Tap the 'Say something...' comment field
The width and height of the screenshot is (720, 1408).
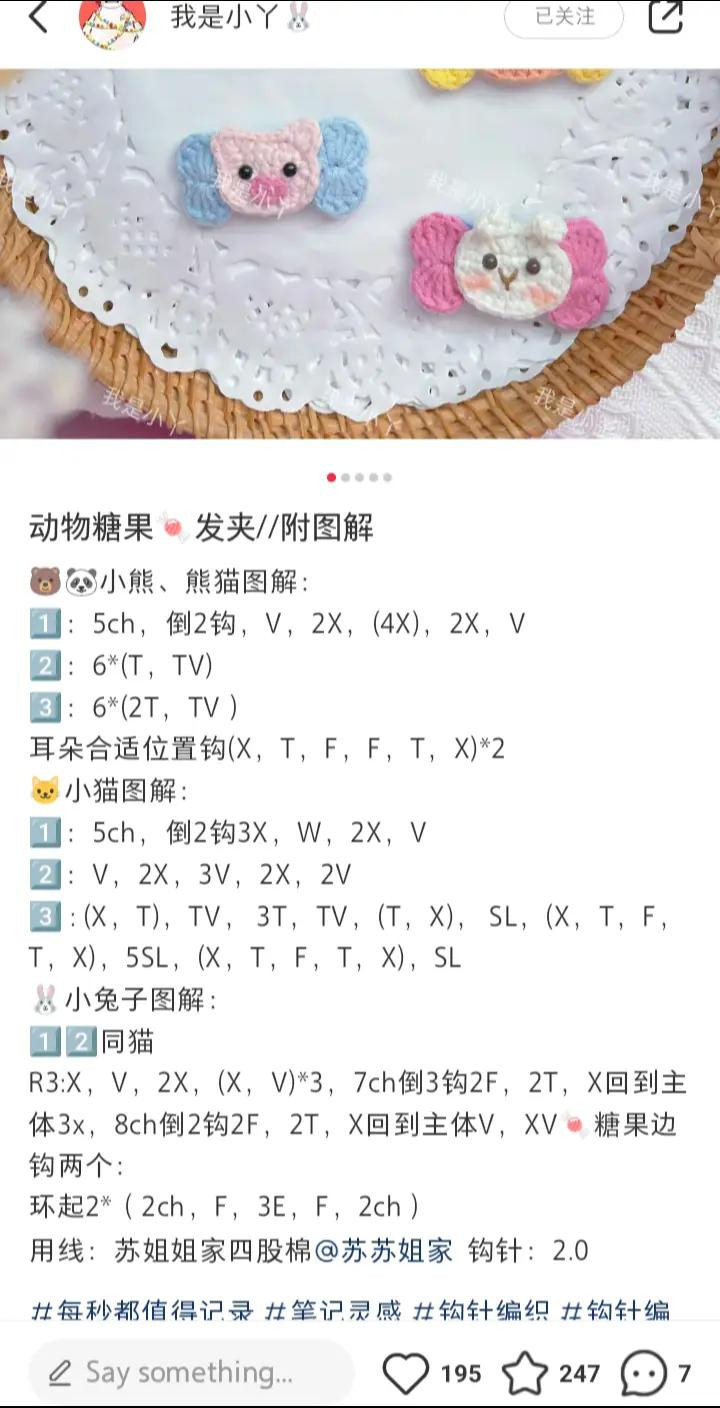point(190,1372)
